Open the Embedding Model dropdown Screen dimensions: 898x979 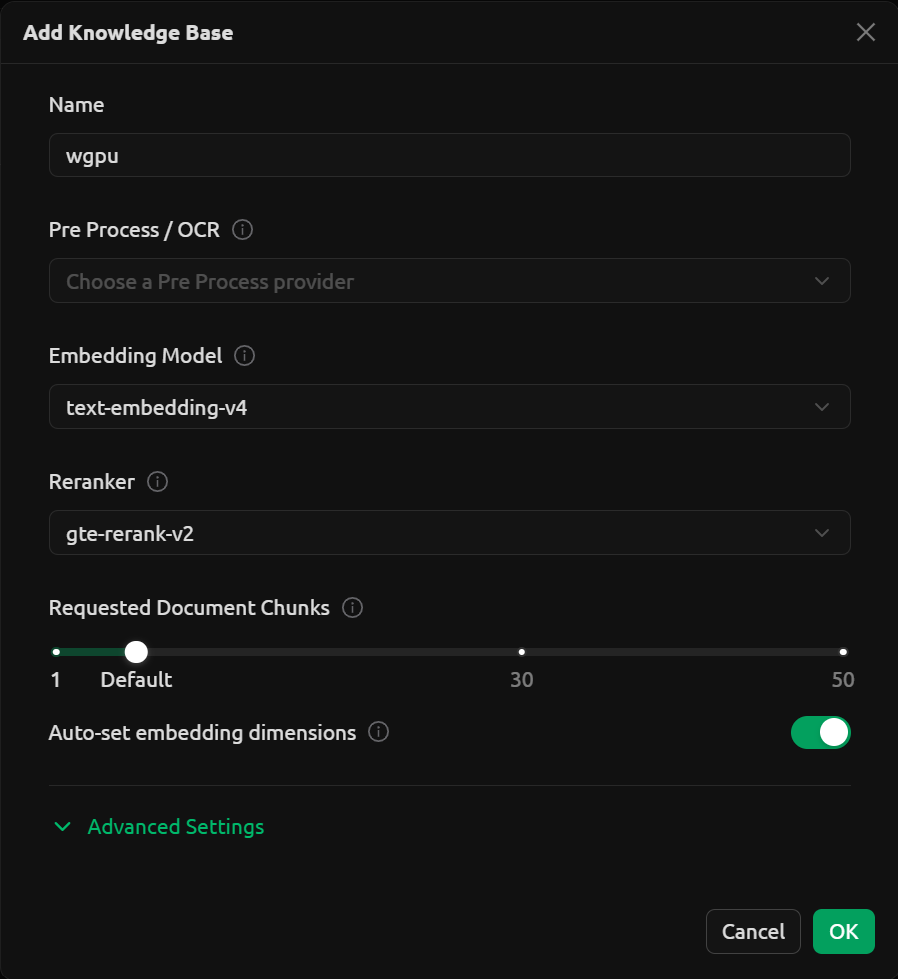(x=449, y=407)
